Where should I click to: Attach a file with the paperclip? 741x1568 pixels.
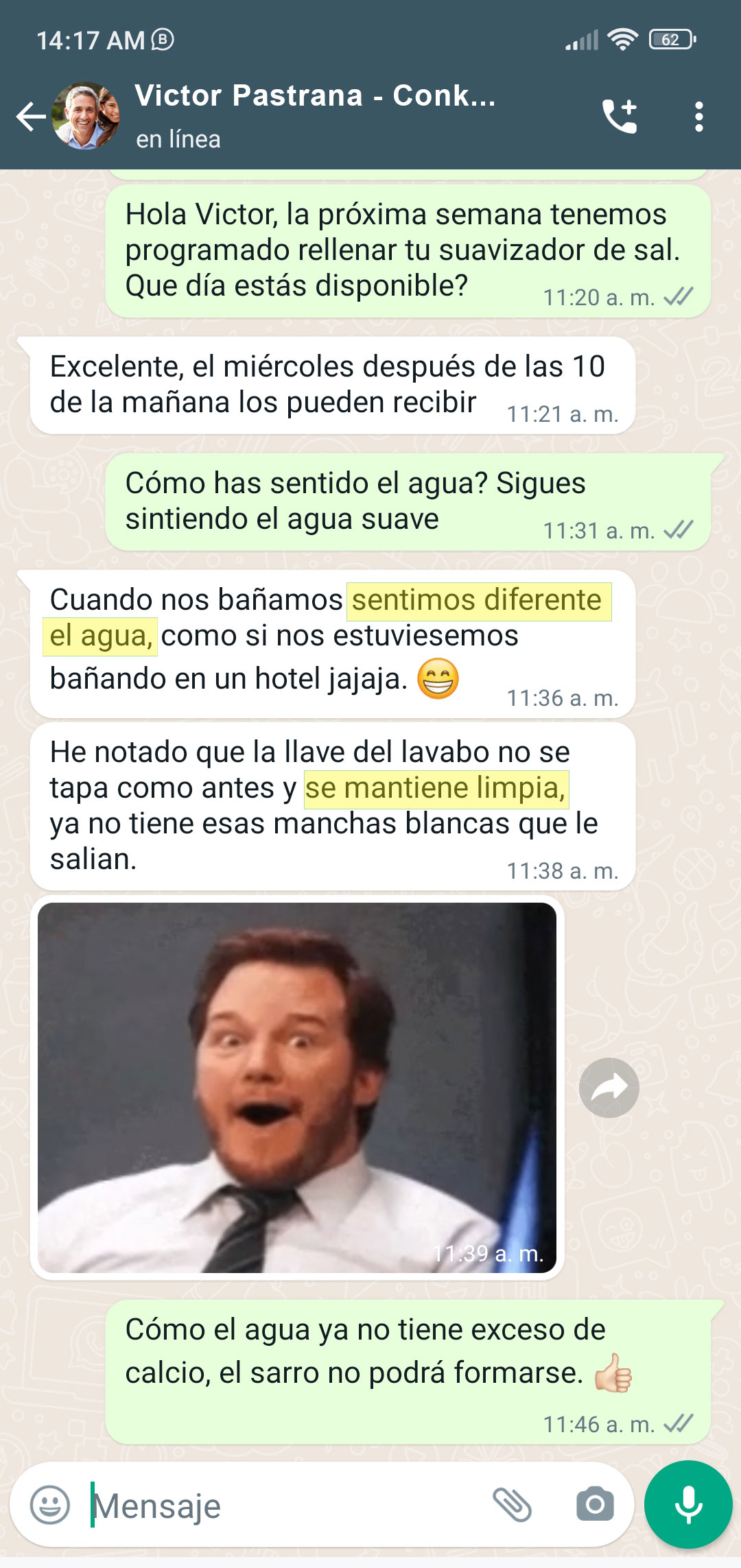tap(513, 1505)
